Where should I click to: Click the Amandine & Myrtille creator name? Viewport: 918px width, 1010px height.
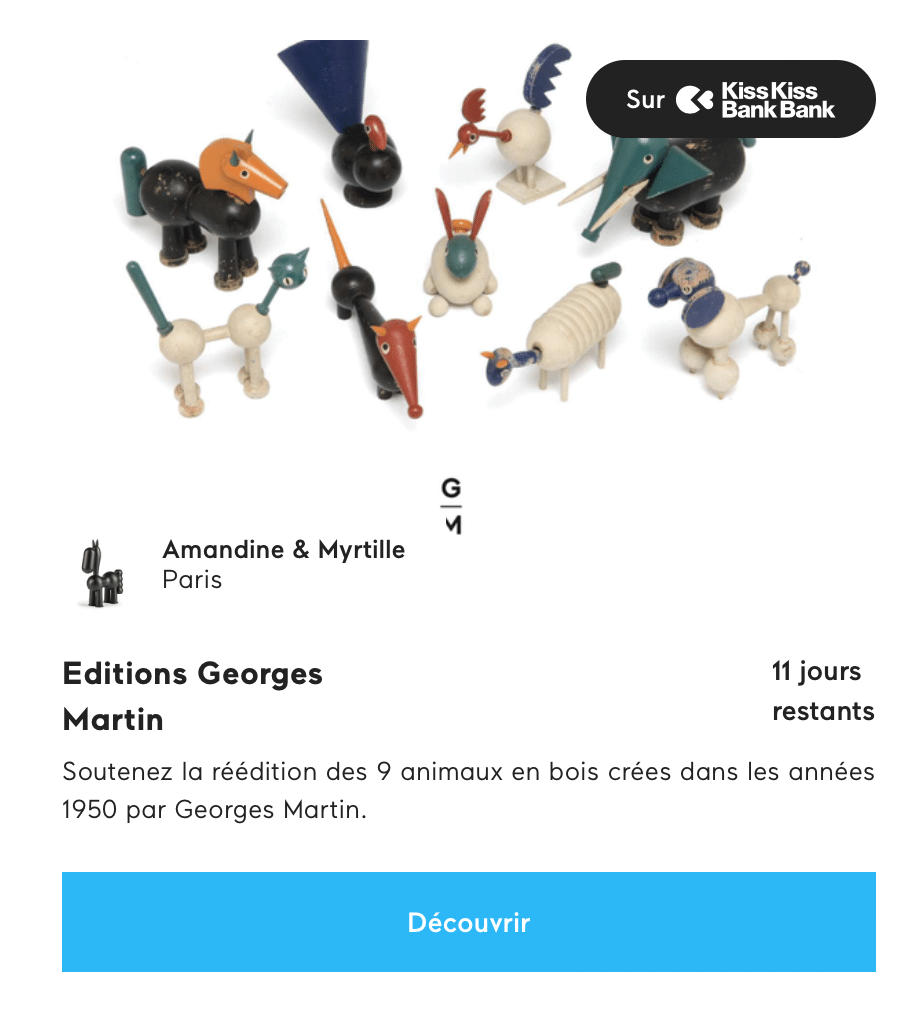coord(283,549)
